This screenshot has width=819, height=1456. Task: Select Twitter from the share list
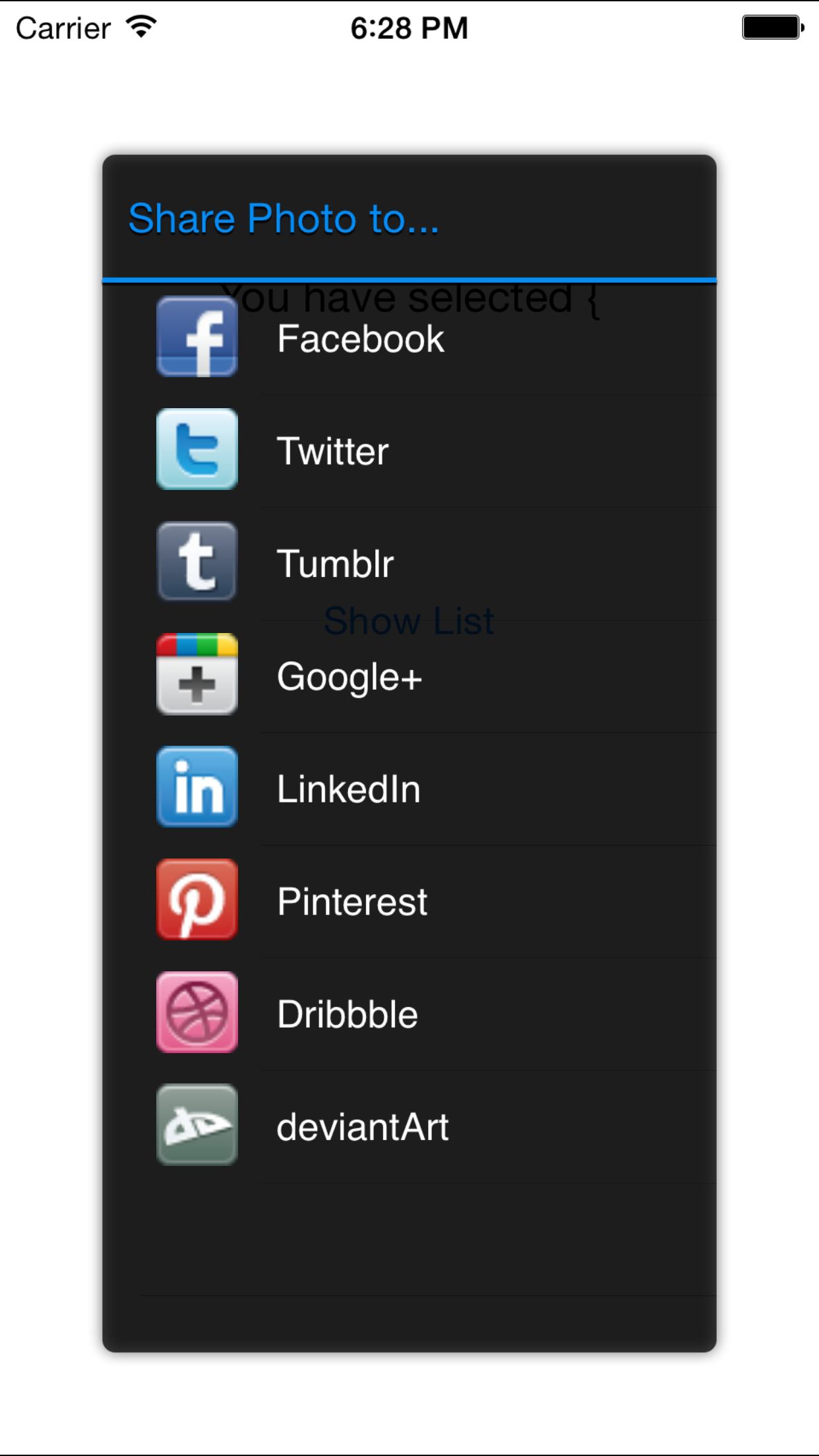[x=332, y=451]
